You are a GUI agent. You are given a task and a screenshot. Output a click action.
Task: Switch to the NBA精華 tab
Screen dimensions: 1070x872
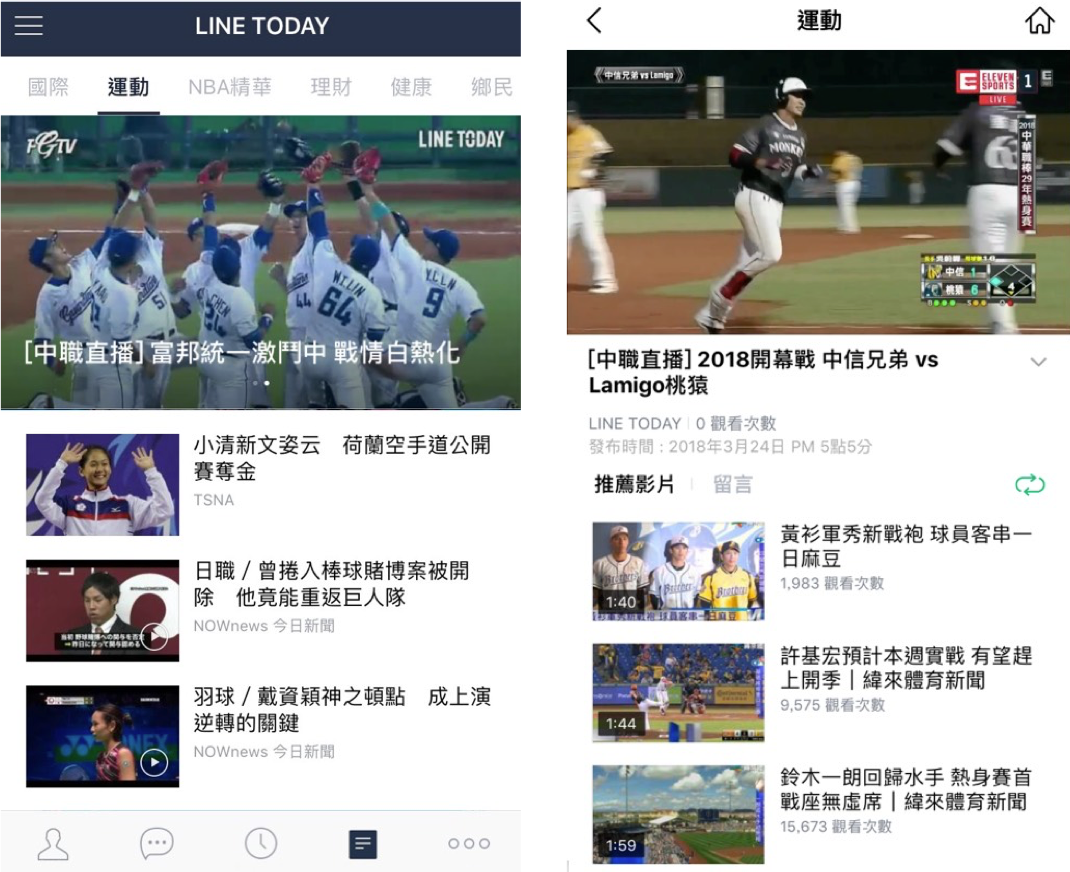(229, 87)
